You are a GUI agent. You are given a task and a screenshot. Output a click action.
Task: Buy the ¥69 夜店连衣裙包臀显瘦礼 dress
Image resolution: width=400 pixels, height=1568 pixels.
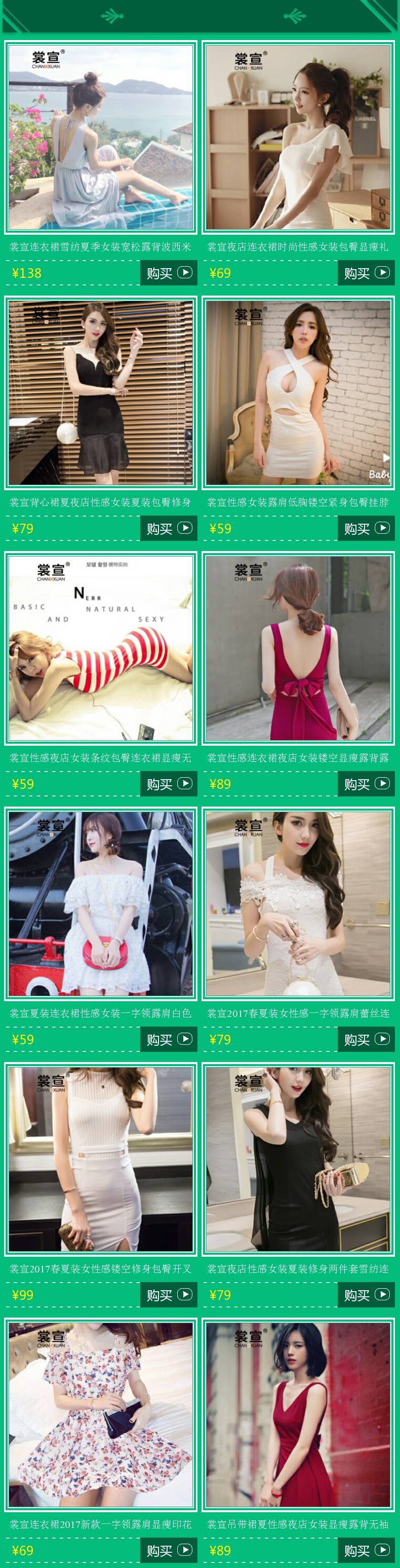(x=366, y=273)
